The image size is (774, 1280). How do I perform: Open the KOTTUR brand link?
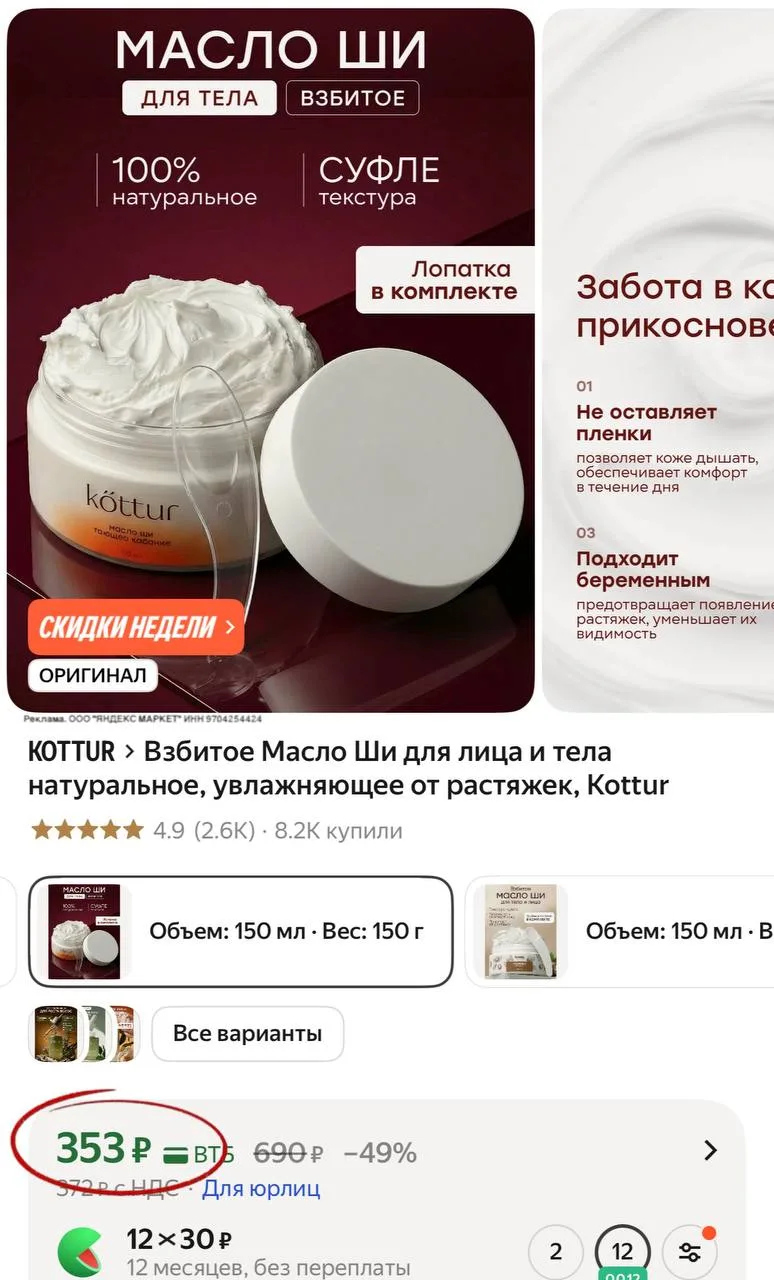[70, 751]
